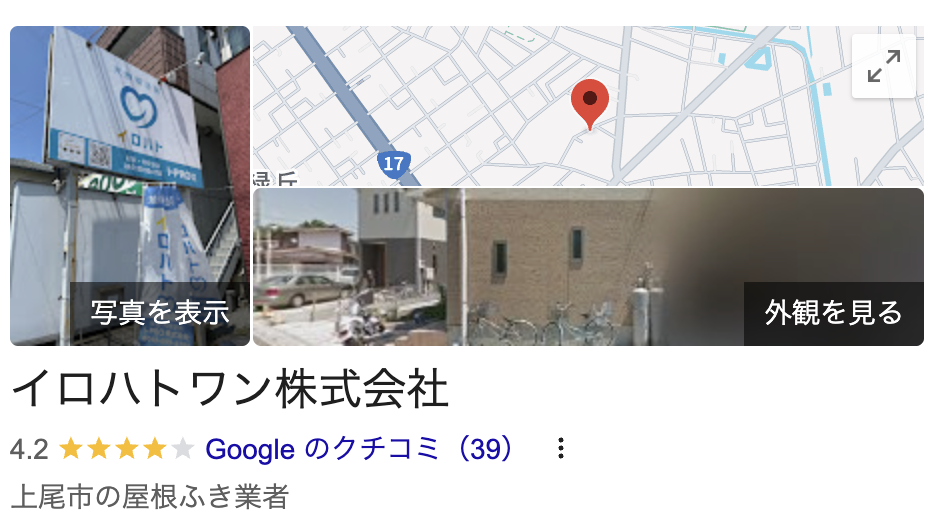Open Google のクチコミ (39) reviews link

click(361, 449)
